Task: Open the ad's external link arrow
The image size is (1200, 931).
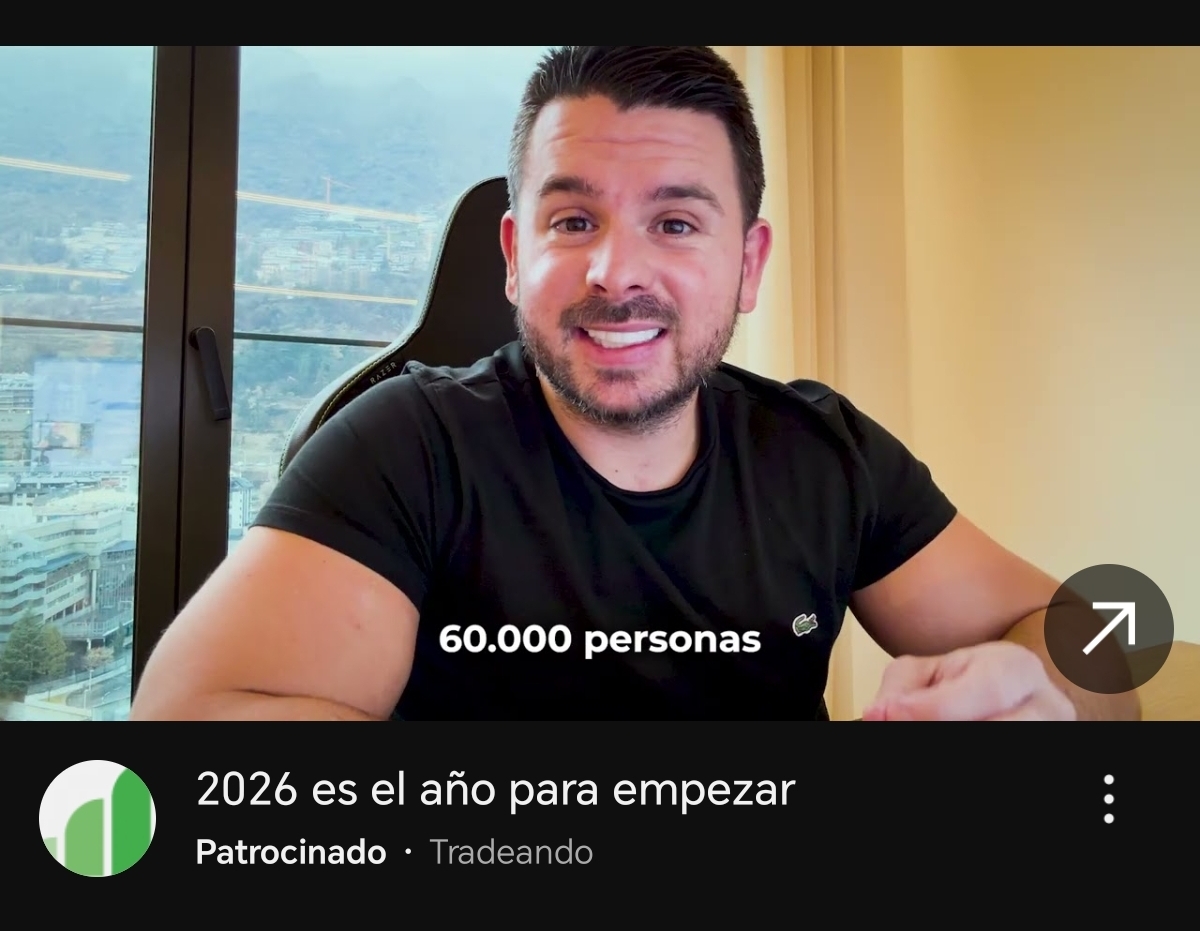Action: 1108,629
